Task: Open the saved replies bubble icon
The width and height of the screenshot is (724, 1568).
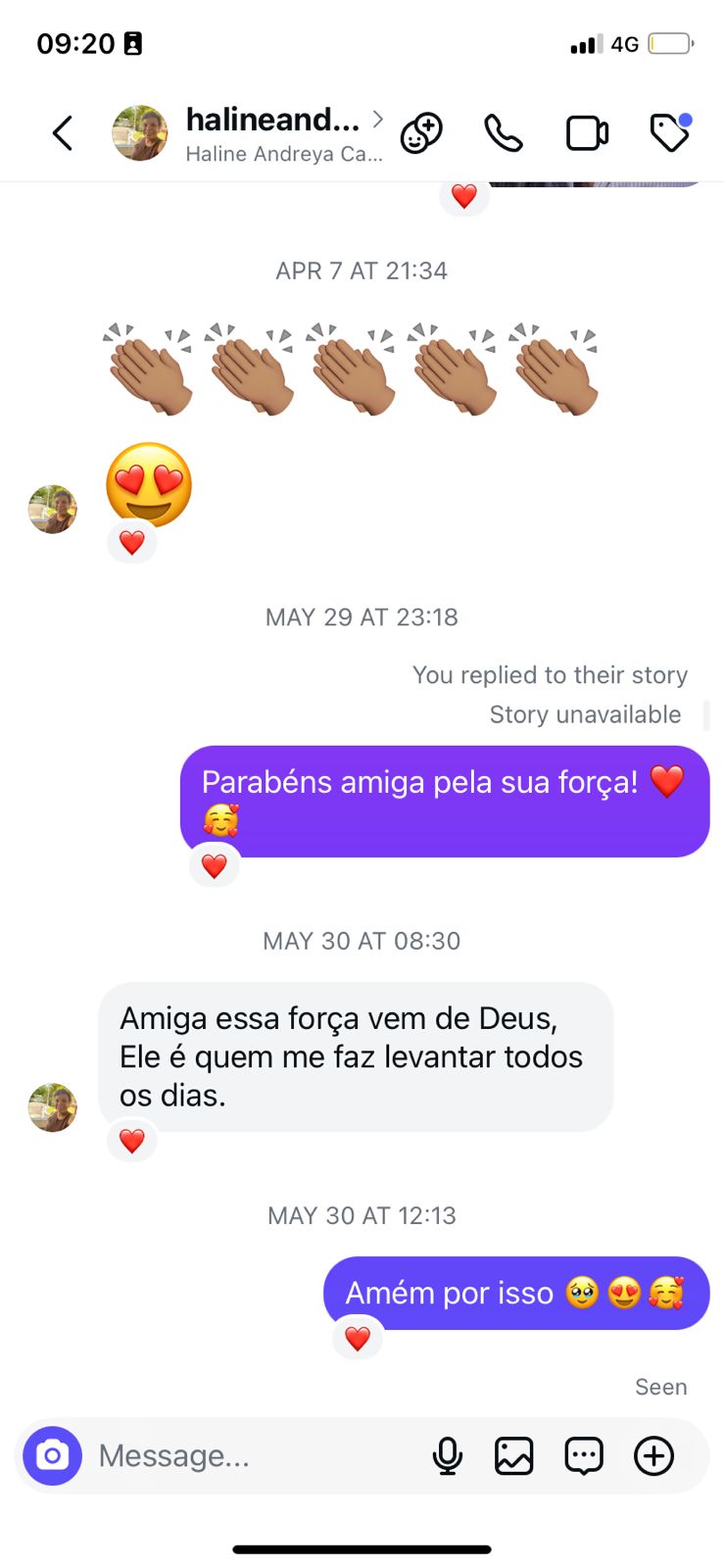Action: pos(584,1455)
